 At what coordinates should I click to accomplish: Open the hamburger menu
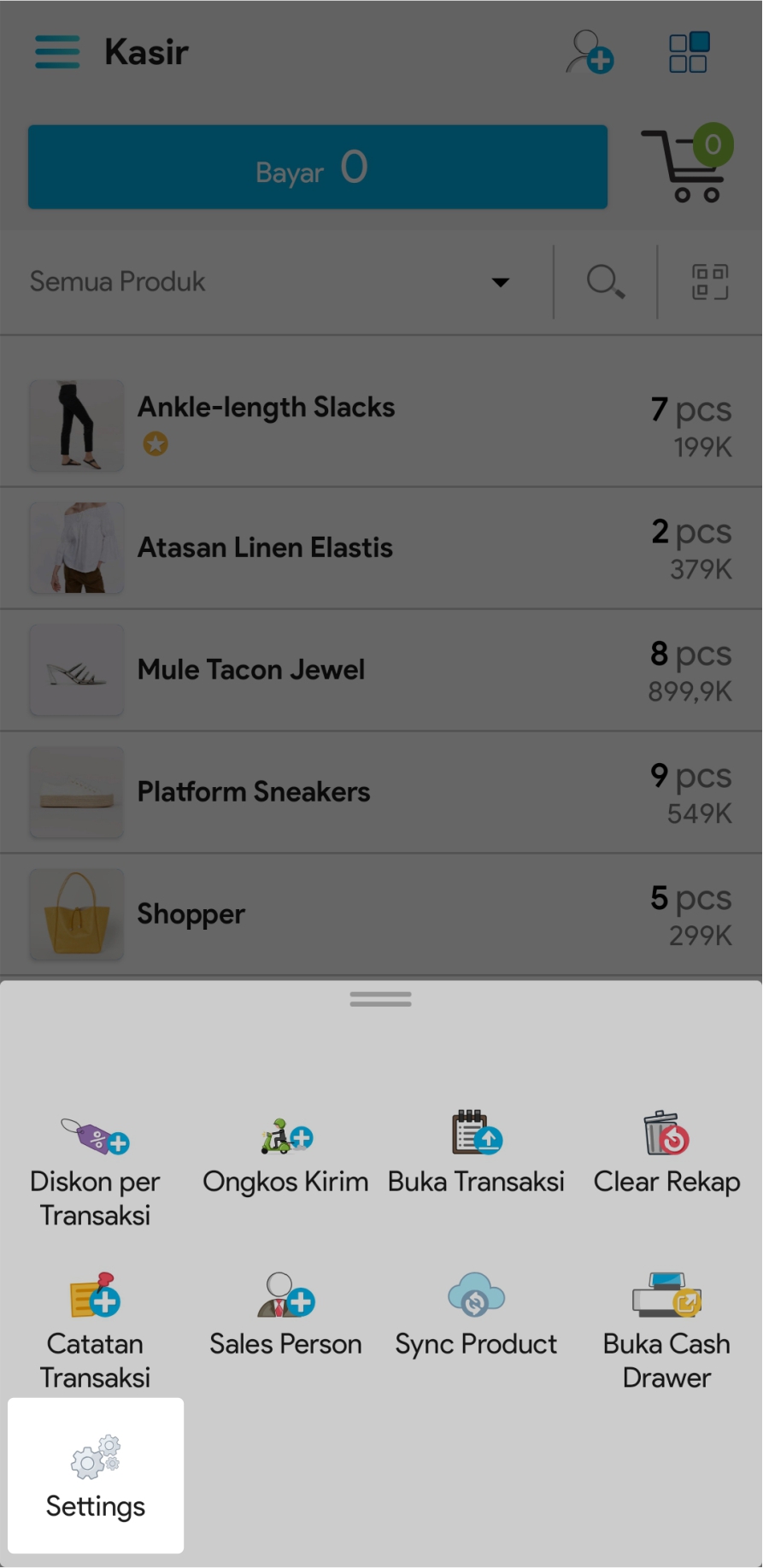pos(57,52)
